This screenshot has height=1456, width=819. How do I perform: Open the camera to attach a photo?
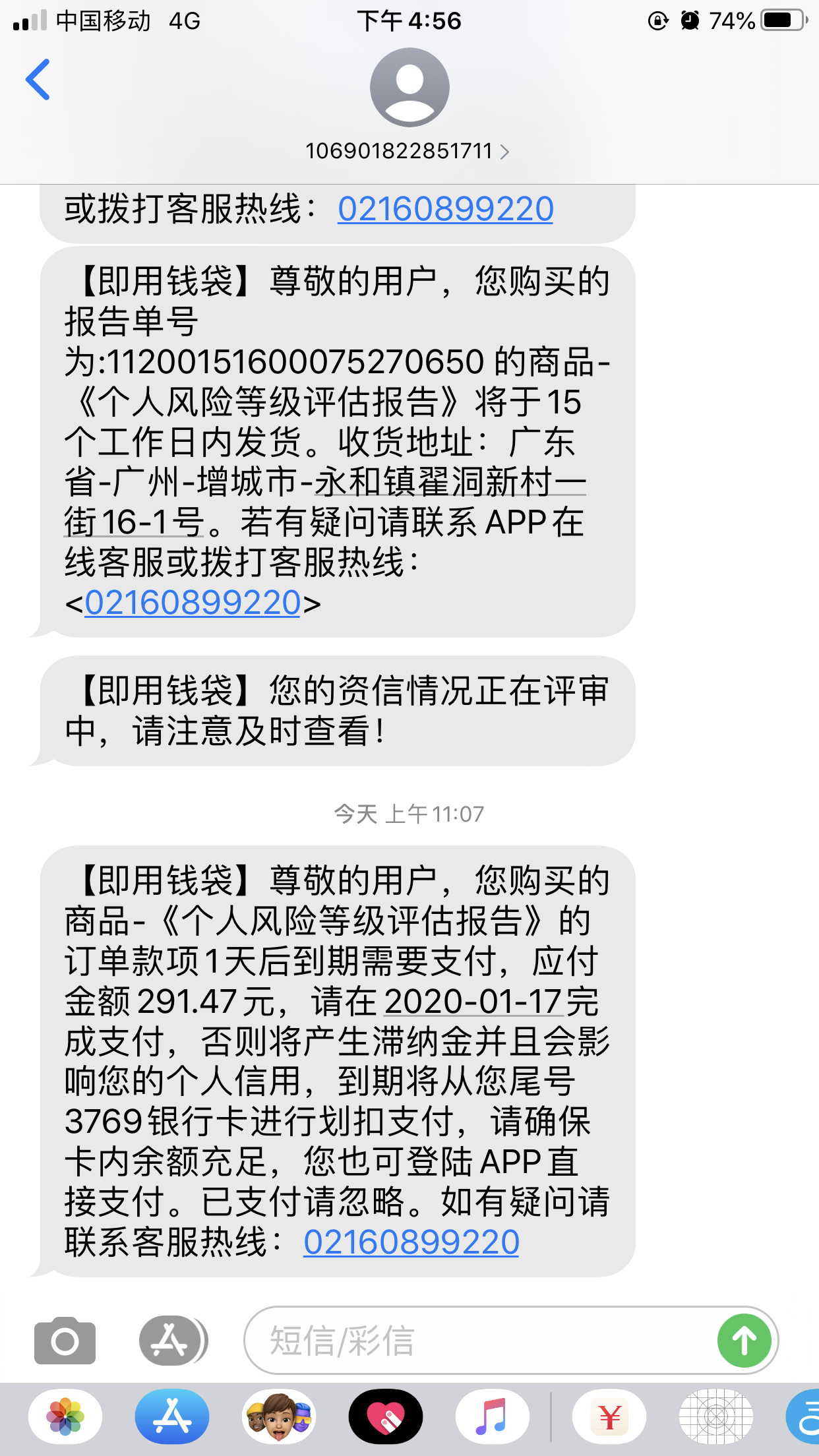tap(65, 1341)
